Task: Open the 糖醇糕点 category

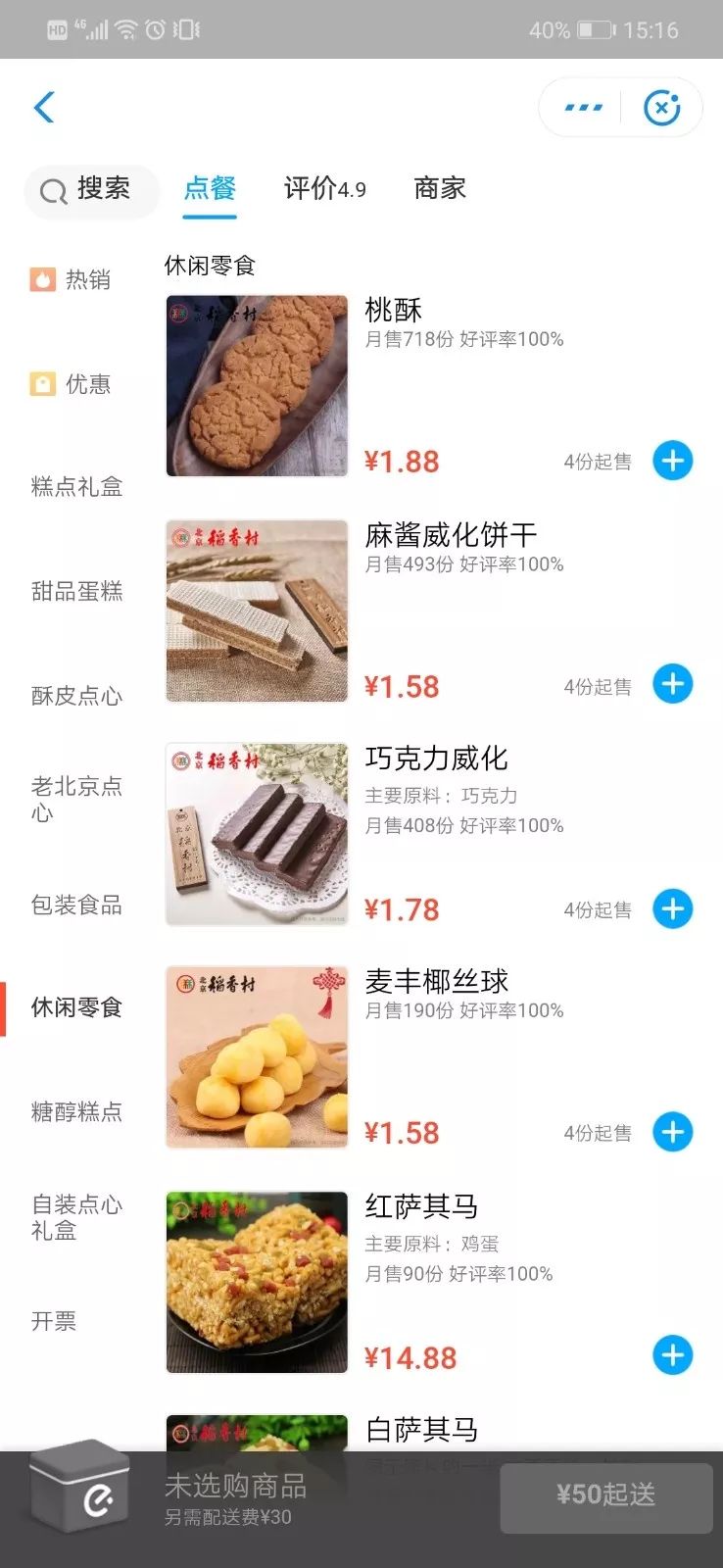Action: (76, 1111)
